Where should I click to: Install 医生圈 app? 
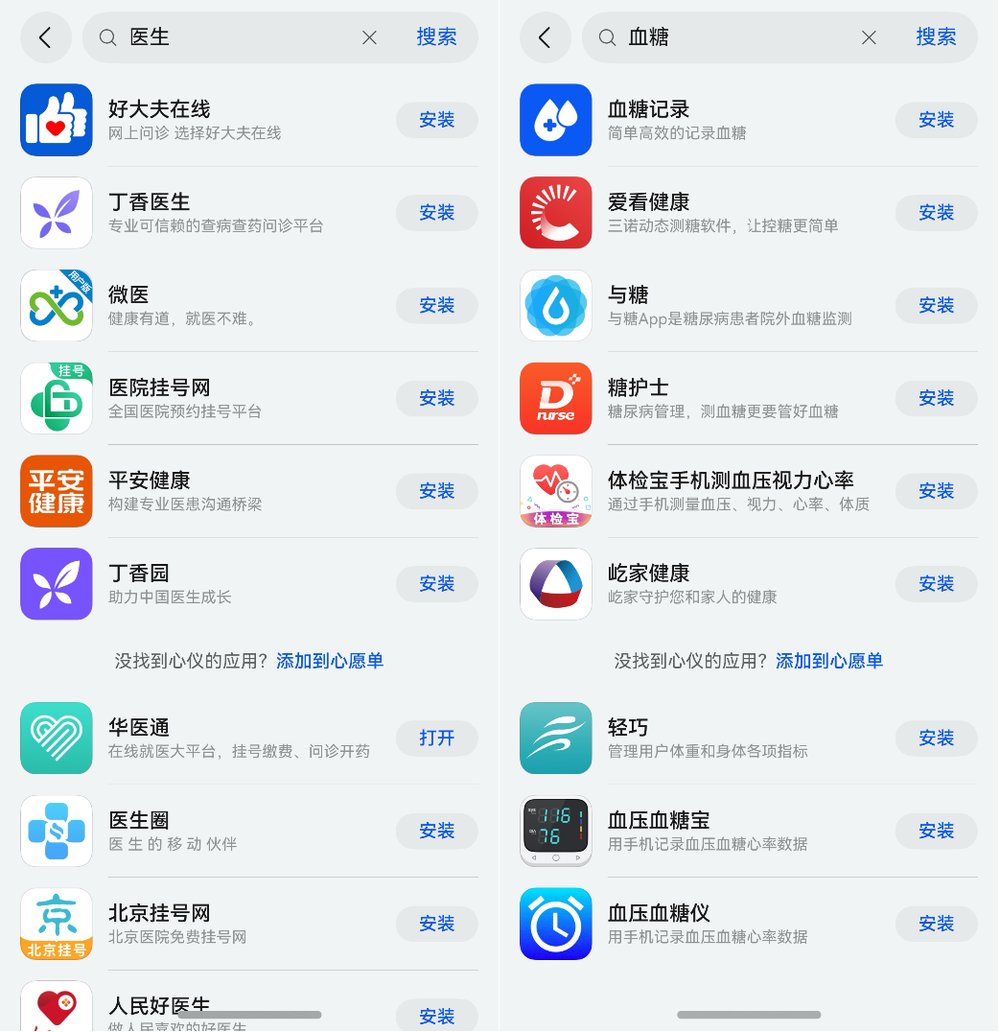[x=436, y=831]
